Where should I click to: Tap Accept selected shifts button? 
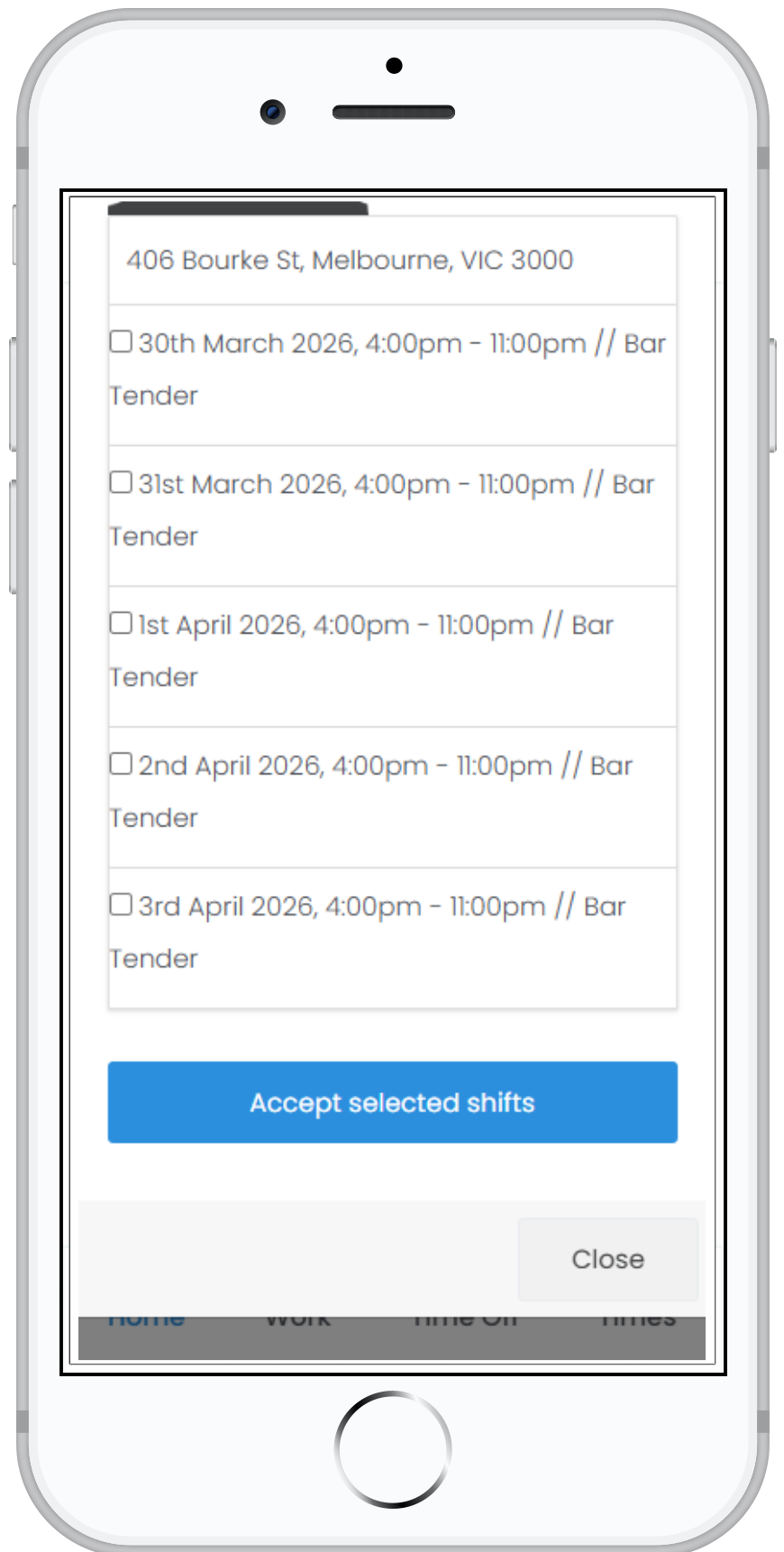pos(392,1102)
